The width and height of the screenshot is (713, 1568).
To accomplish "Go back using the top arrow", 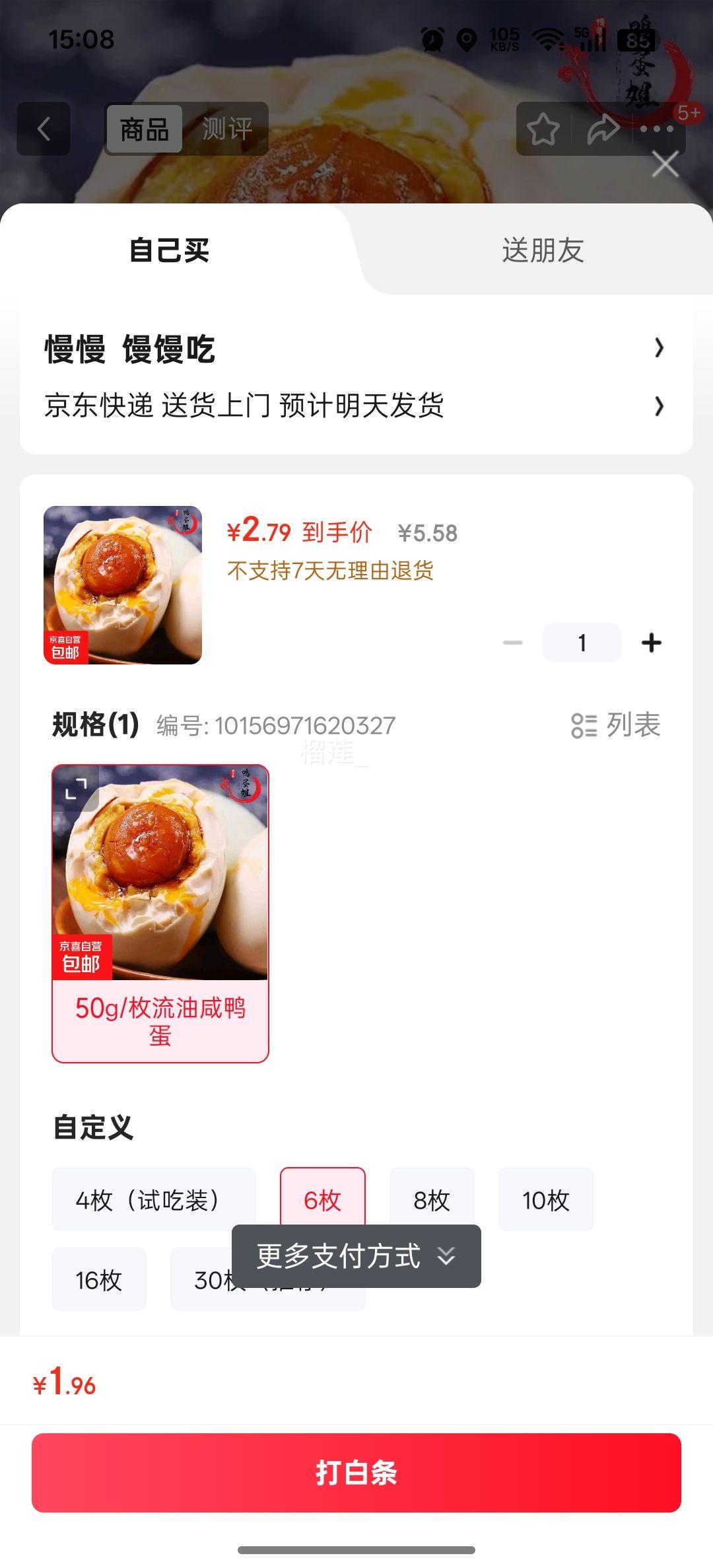I will click(x=44, y=129).
